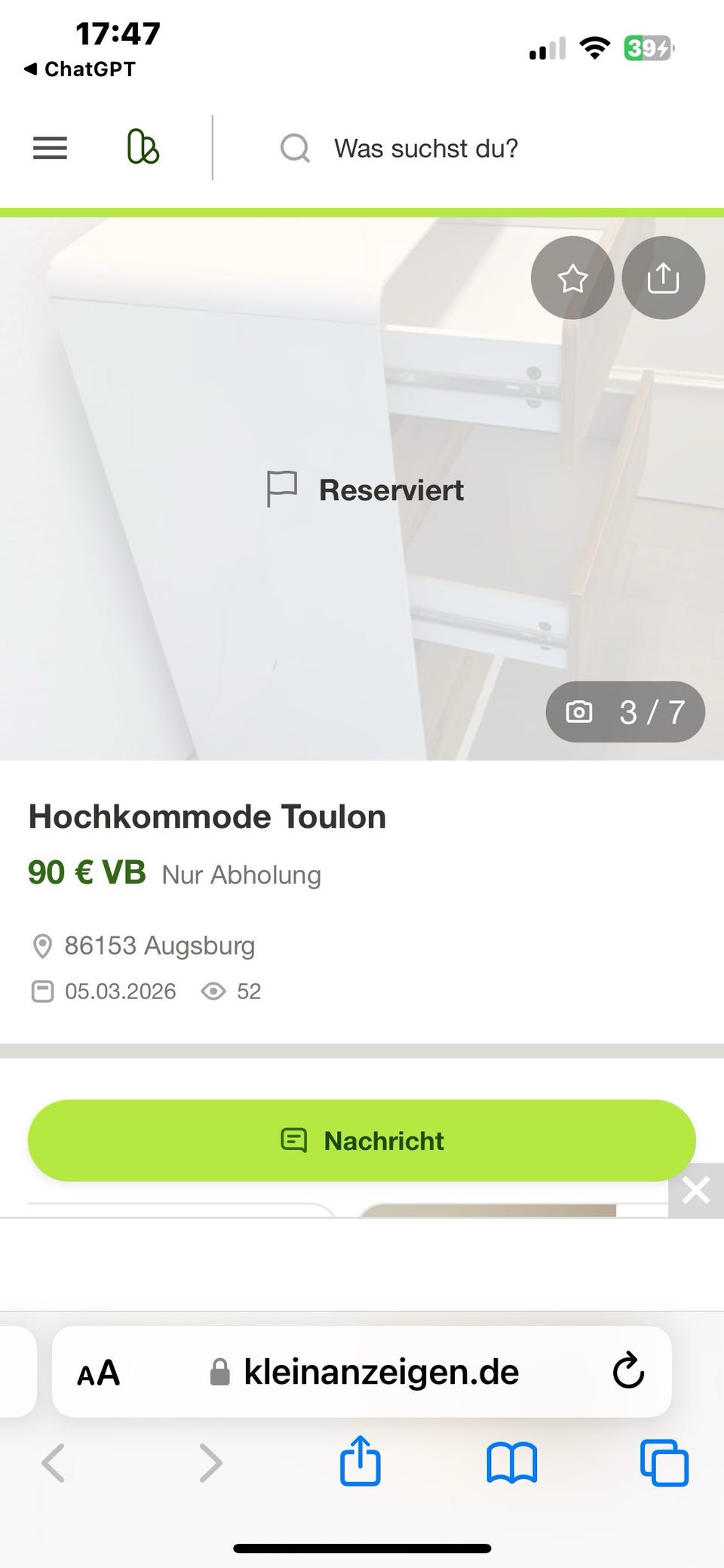Tap the 90 € VB price text

(x=85, y=873)
